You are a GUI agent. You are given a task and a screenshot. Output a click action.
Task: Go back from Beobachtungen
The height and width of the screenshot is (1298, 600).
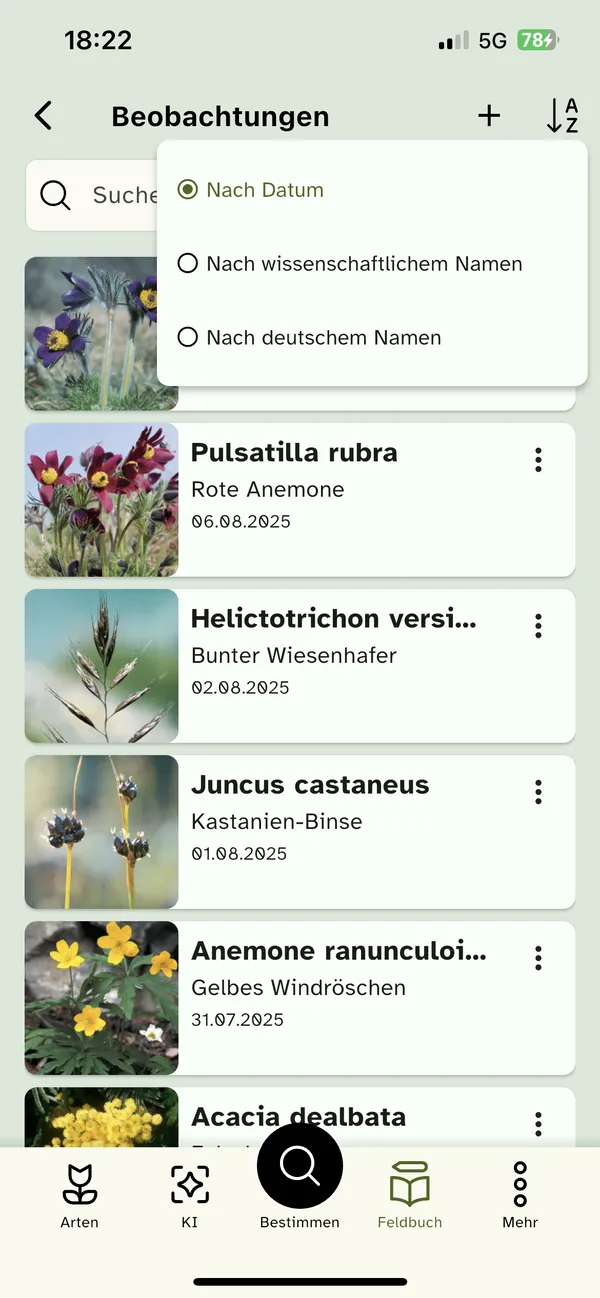pos(43,116)
